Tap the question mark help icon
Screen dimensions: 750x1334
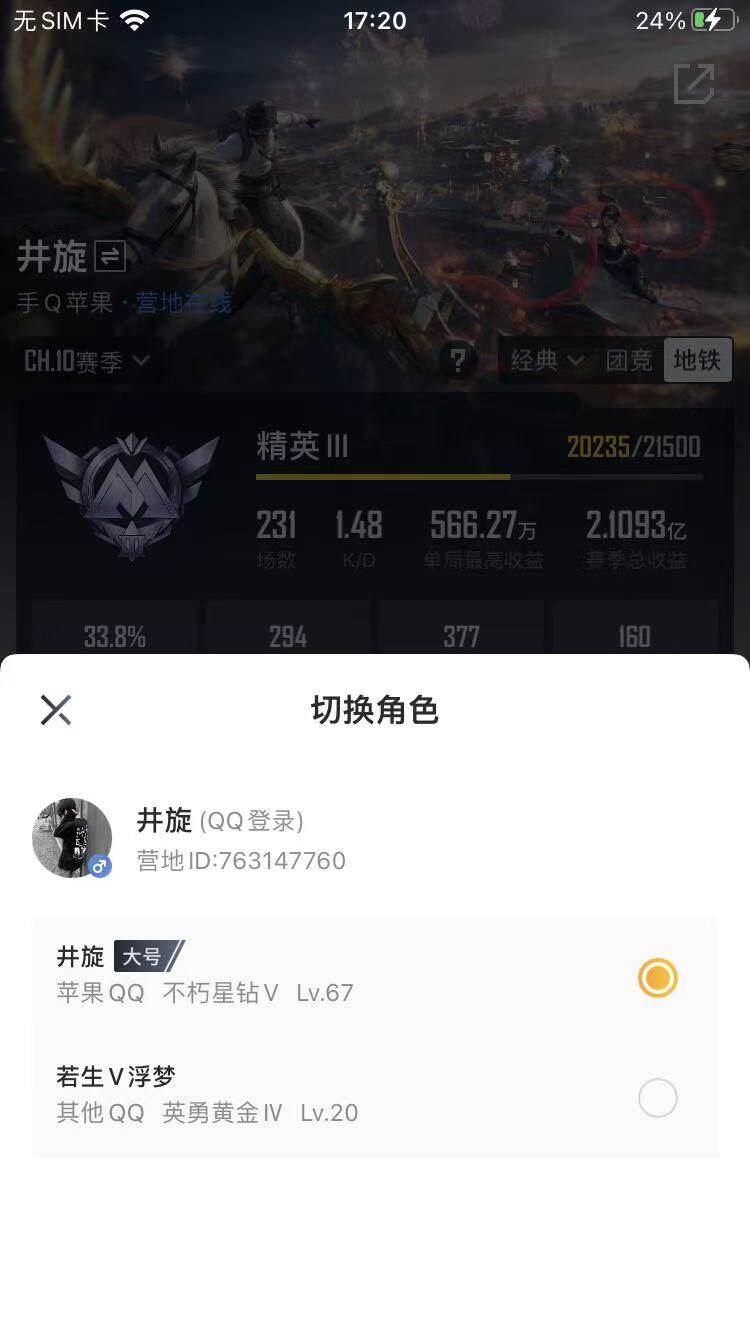[458, 361]
